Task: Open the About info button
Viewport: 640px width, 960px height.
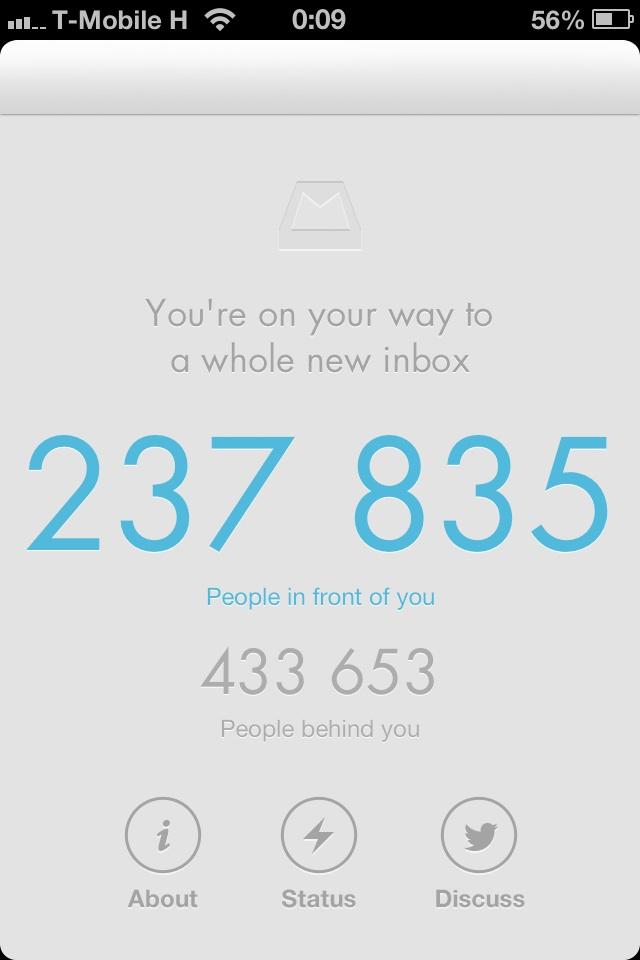Action: 163,836
